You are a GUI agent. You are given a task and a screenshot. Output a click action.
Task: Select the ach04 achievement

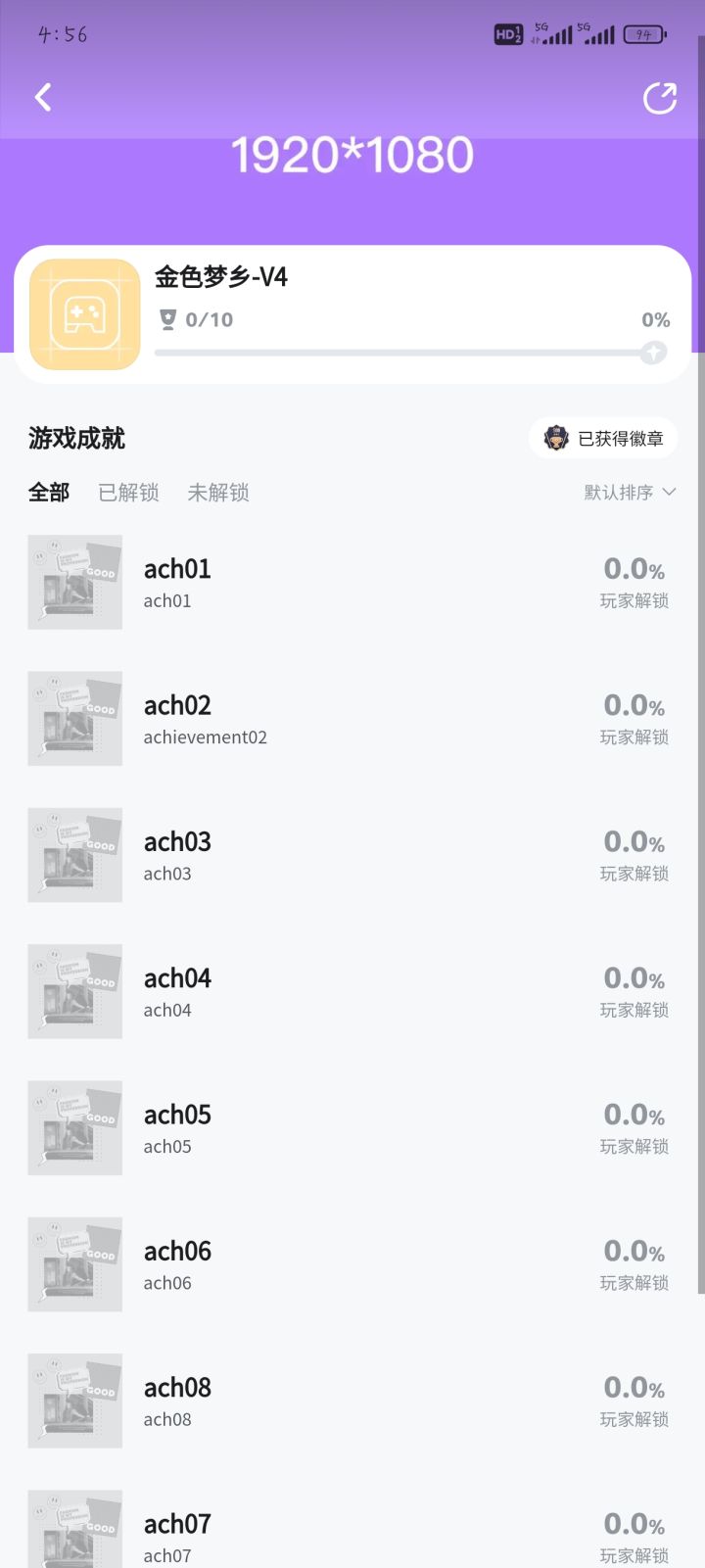point(352,991)
